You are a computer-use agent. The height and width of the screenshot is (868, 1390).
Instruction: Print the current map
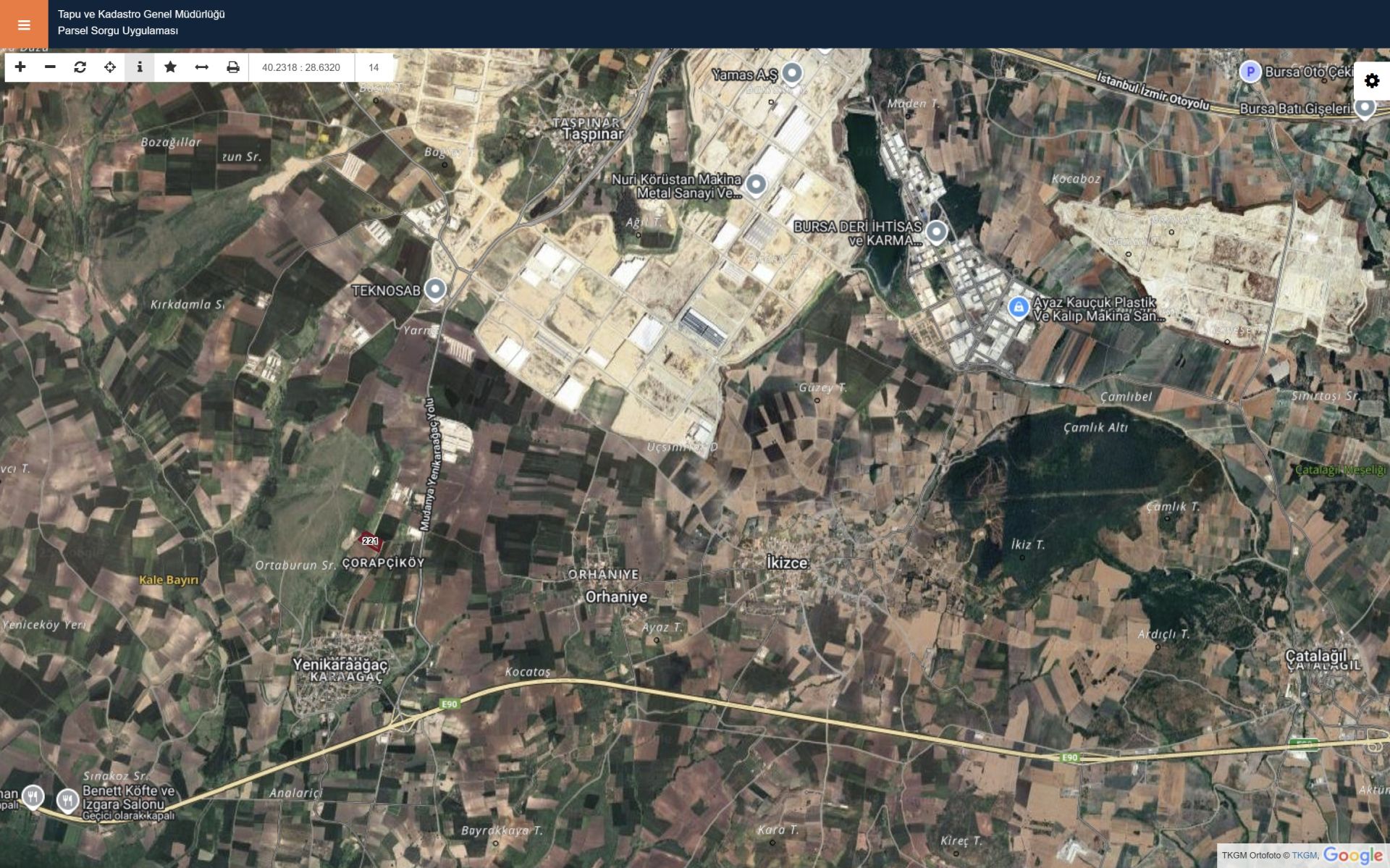click(232, 67)
